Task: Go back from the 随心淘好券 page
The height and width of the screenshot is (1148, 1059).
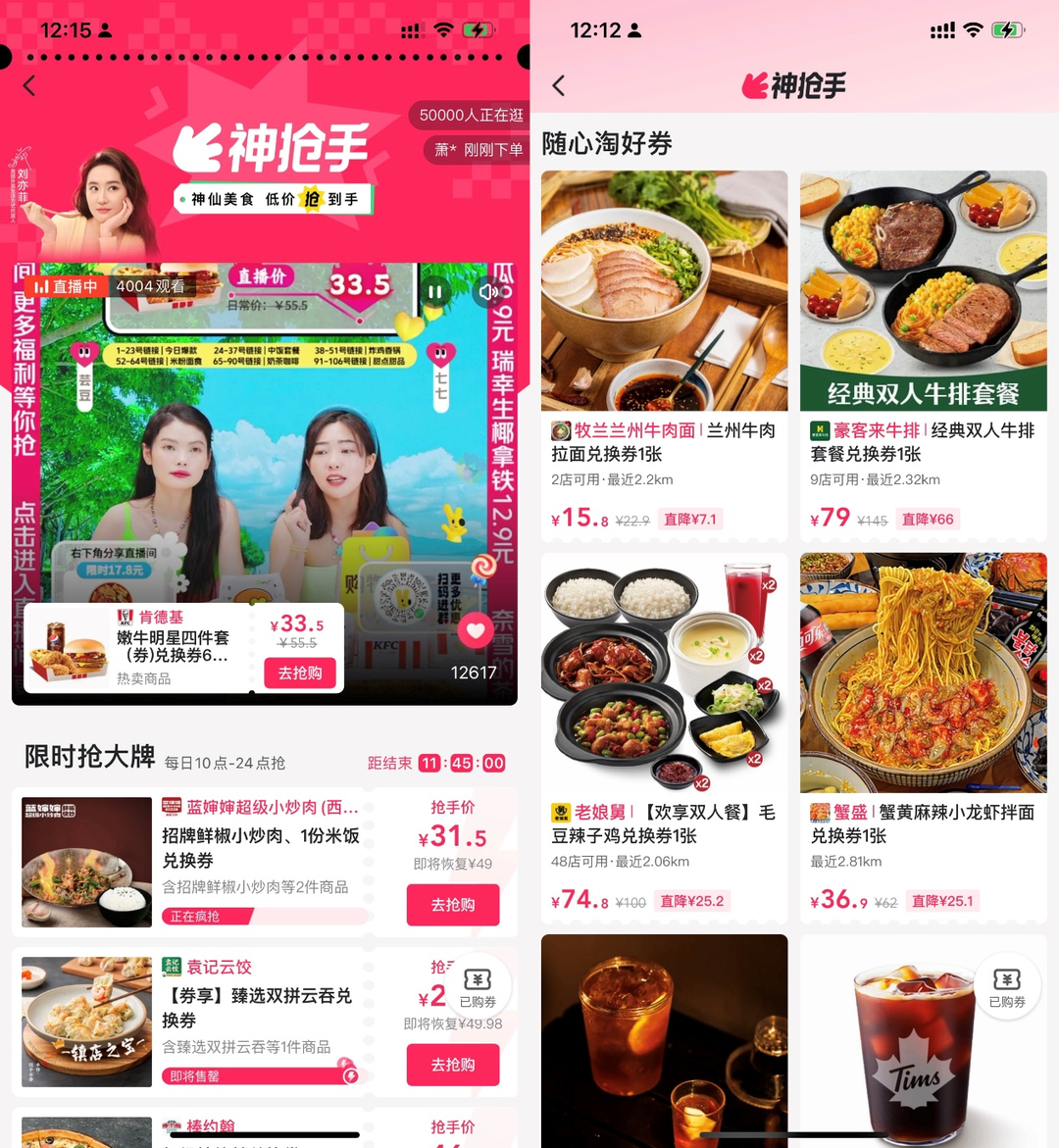Action: (559, 86)
